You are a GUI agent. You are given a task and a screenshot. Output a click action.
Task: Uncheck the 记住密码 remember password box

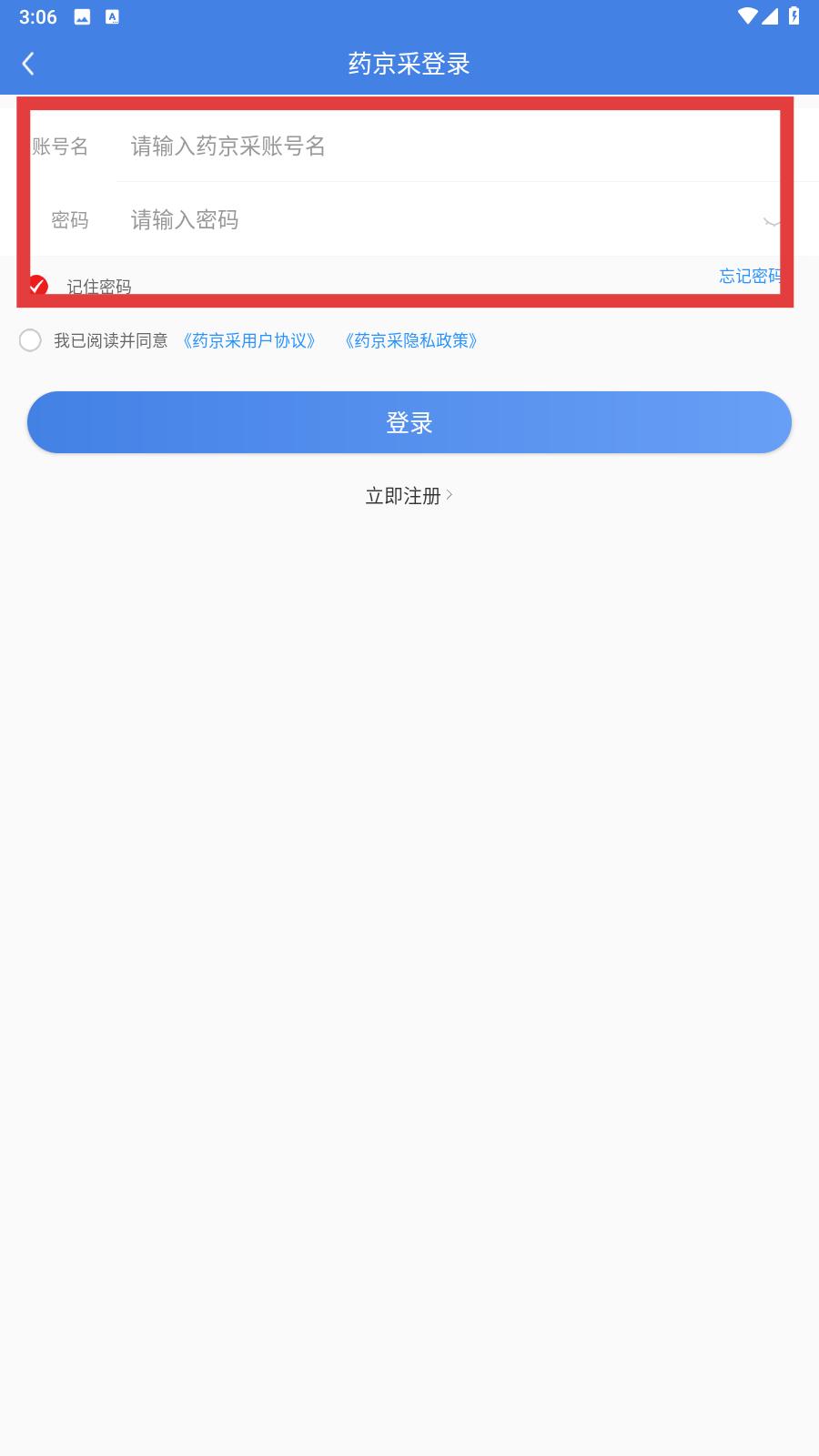37,286
